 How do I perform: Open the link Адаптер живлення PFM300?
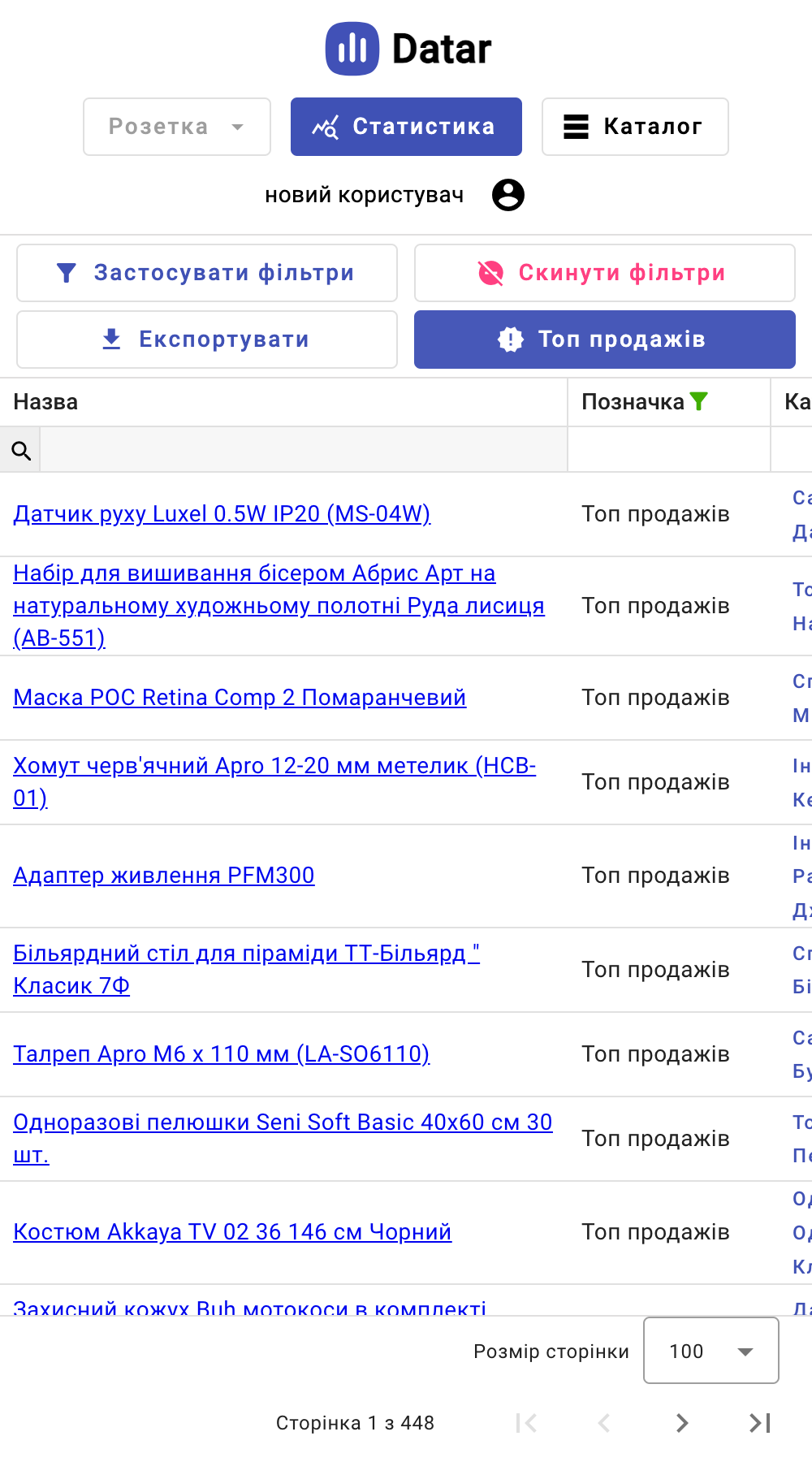coord(164,876)
